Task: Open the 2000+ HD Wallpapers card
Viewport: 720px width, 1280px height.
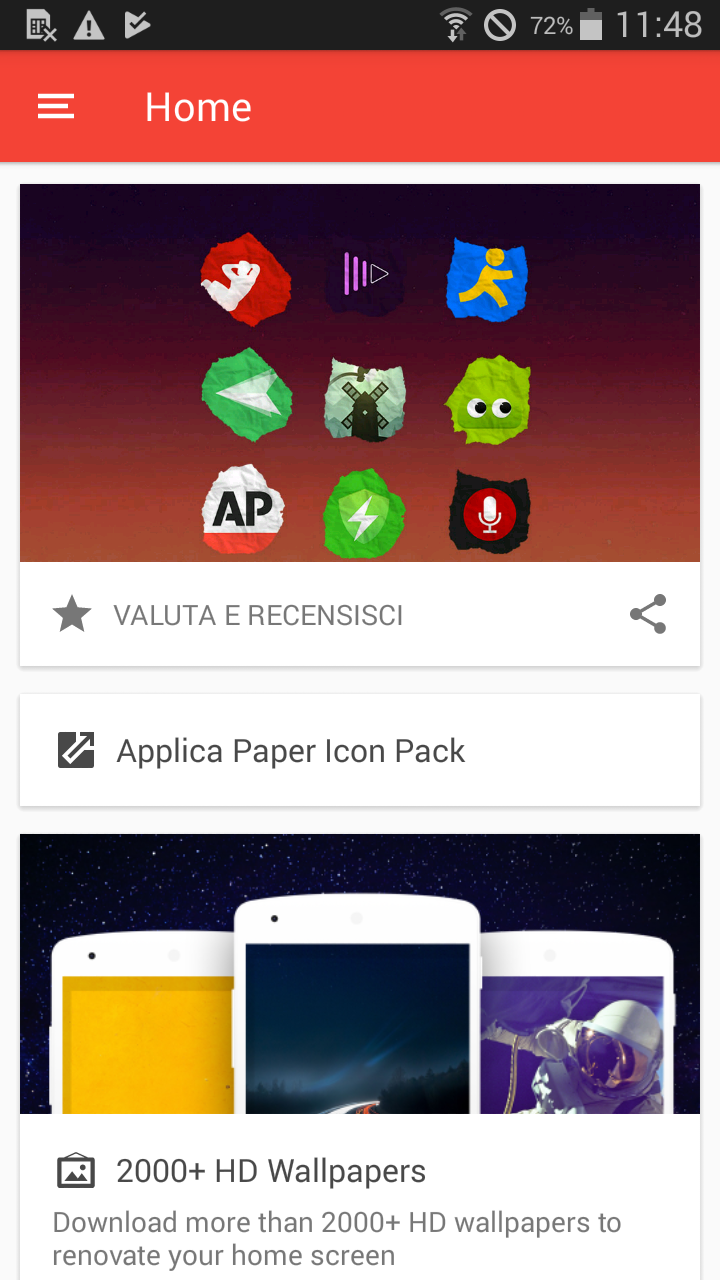Action: (x=360, y=1056)
